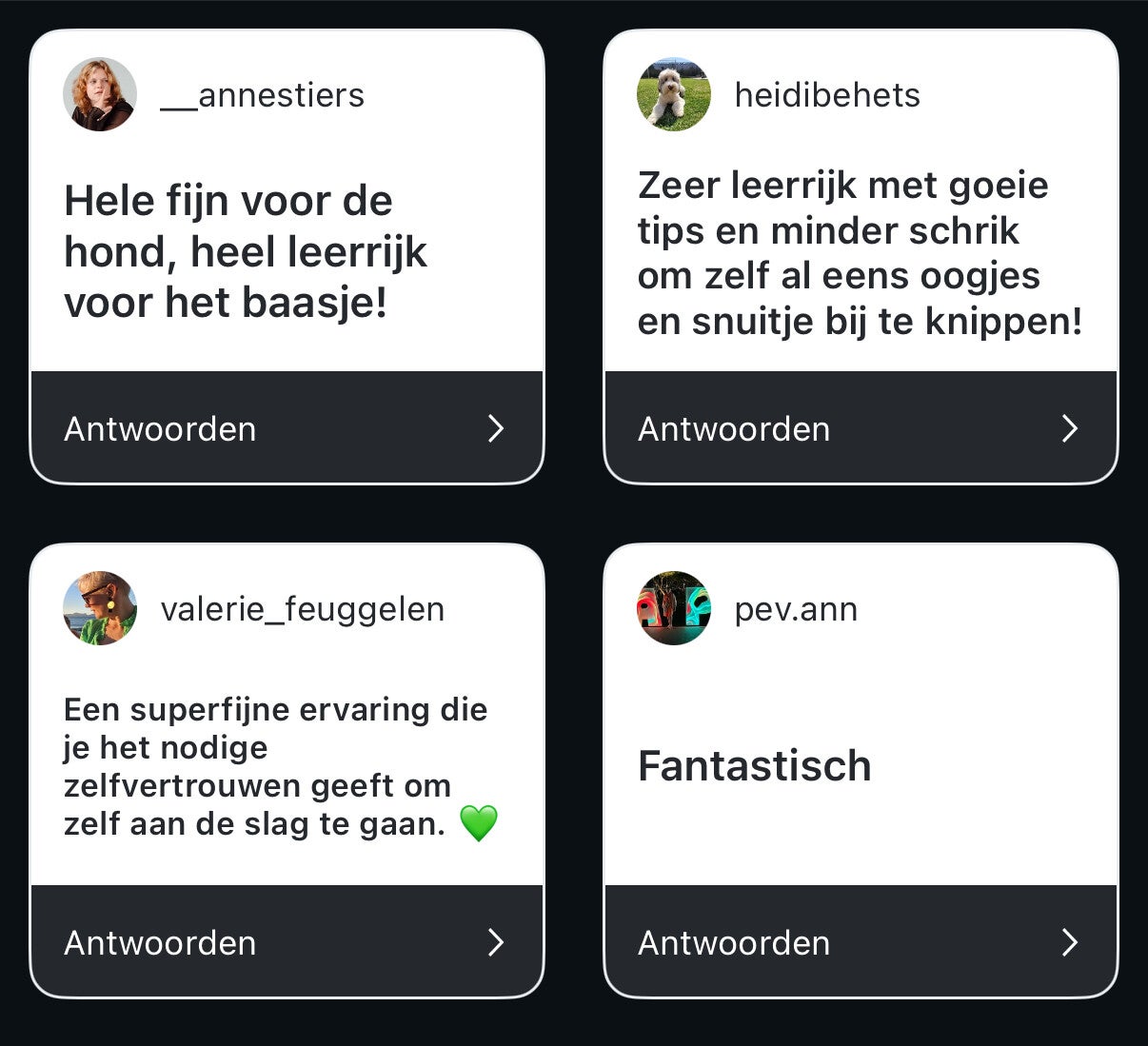Select Antwoorden under valerie_feuggelen's response

286,942
